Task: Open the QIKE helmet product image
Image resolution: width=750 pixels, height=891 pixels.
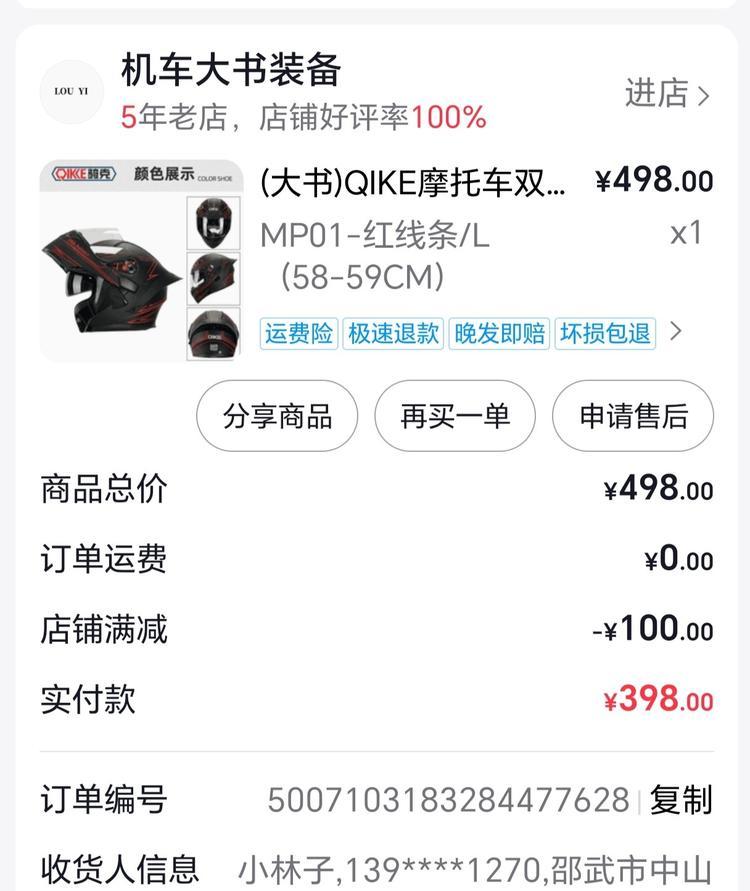Action: click(140, 260)
